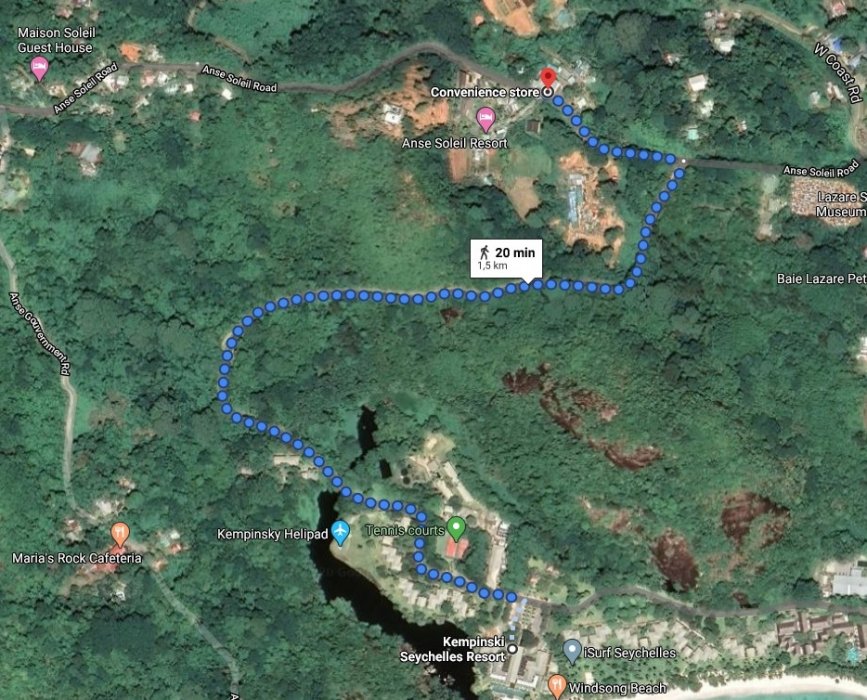Tap the 20 min walking route label
Screen dimensions: 867x700
(x=507, y=258)
